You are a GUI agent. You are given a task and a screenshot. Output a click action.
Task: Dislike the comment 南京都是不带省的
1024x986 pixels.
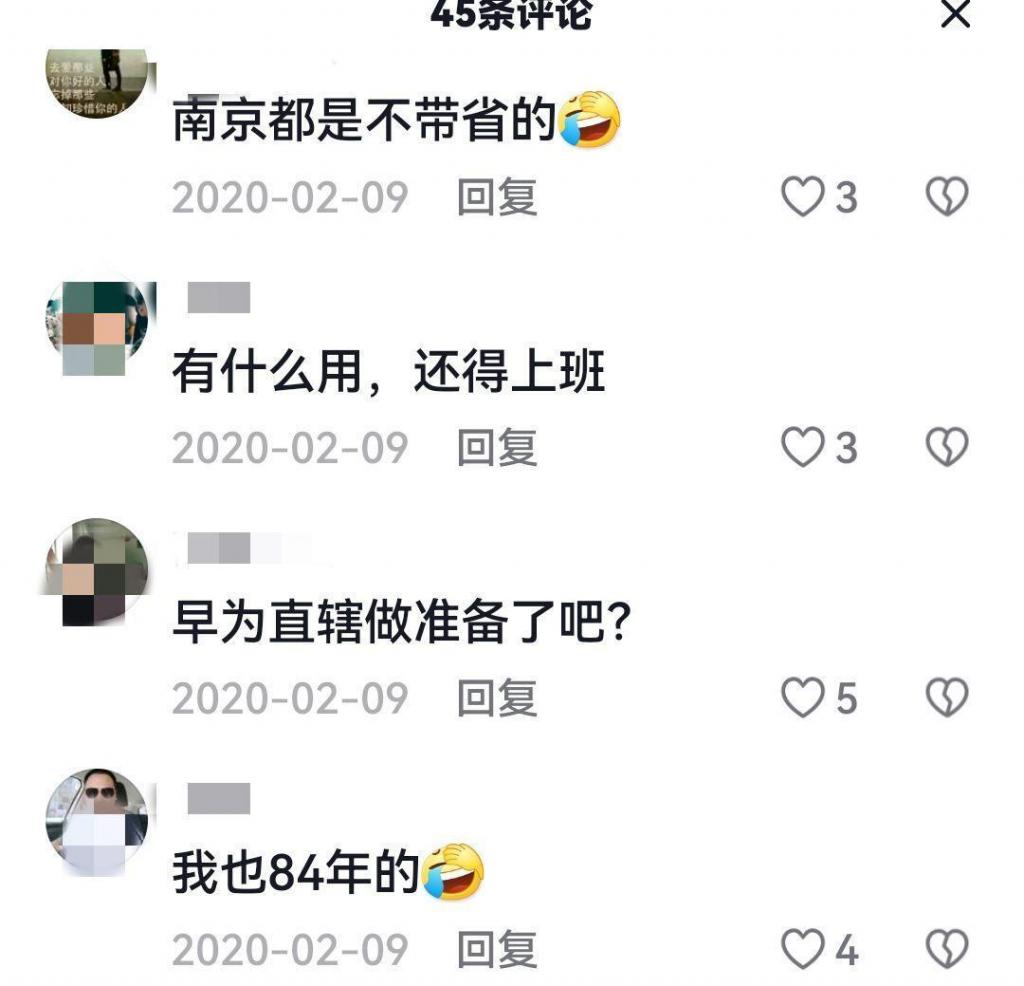pos(947,197)
